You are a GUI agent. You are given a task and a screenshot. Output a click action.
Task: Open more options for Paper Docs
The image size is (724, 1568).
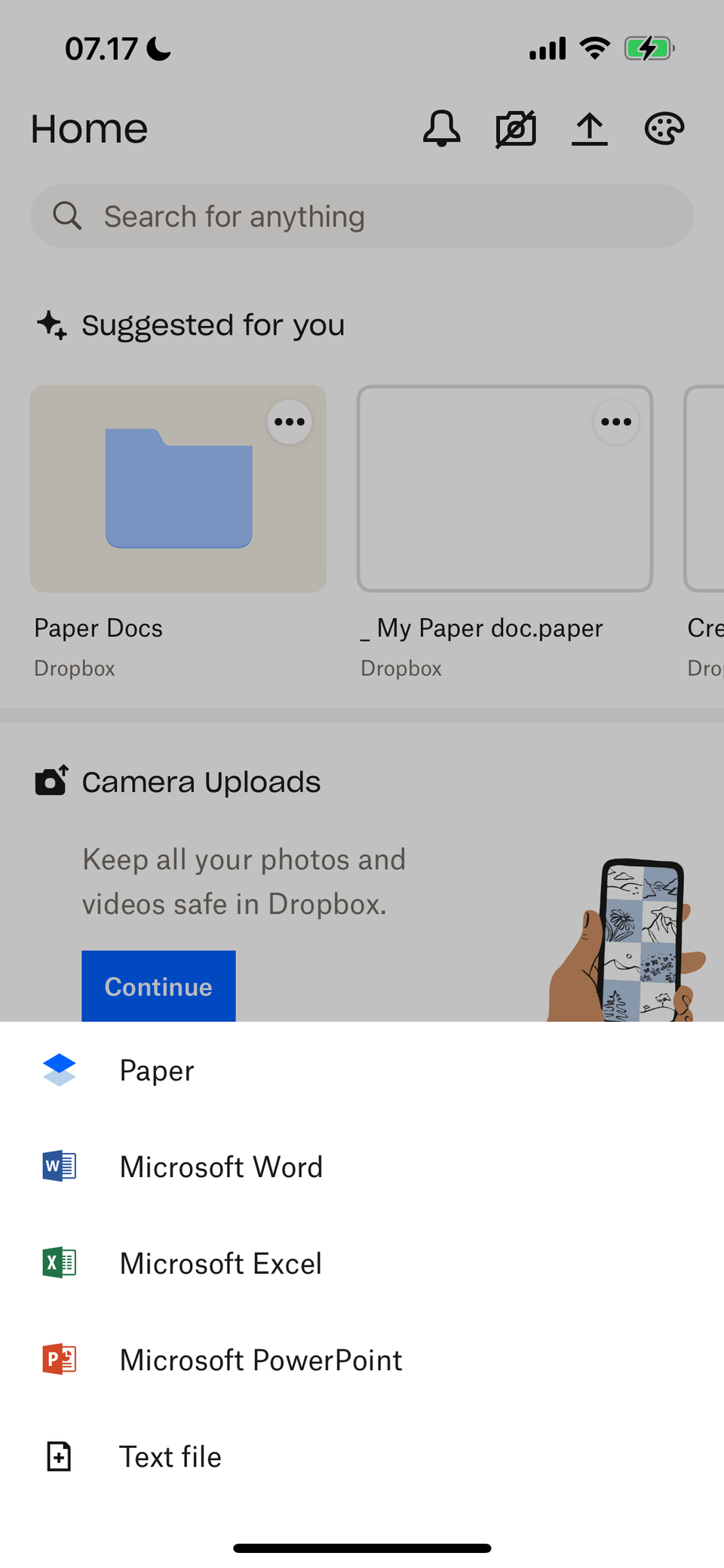click(290, 422)
